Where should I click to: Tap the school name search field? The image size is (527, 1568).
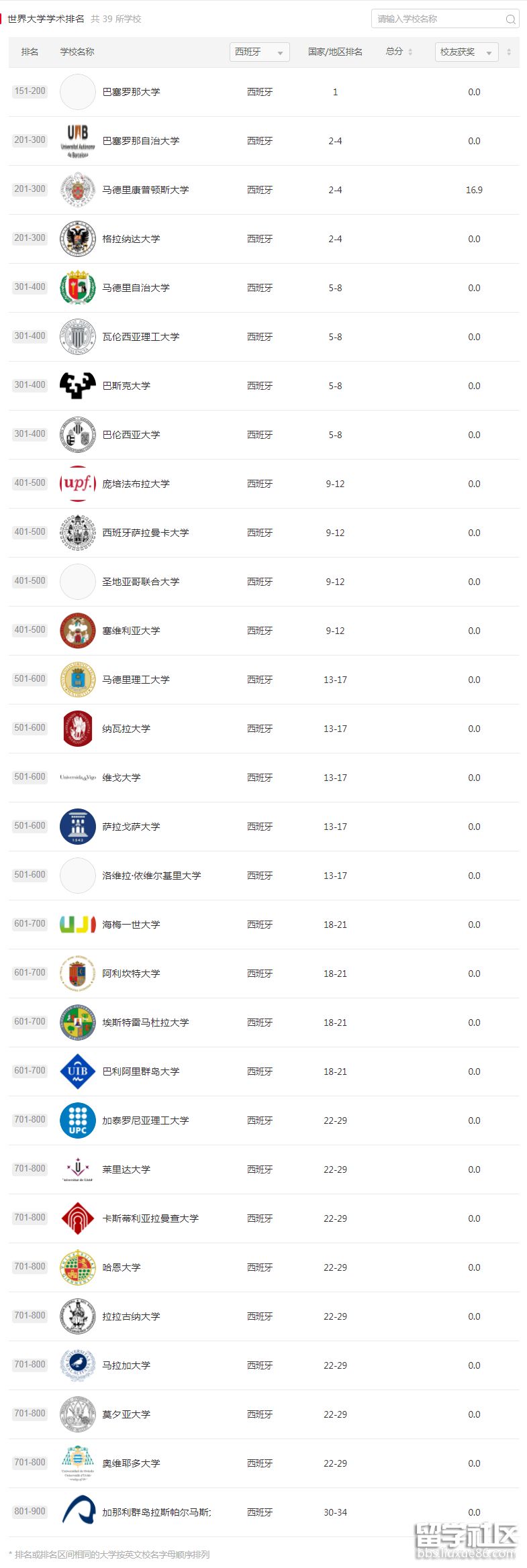tap(436, 19)
